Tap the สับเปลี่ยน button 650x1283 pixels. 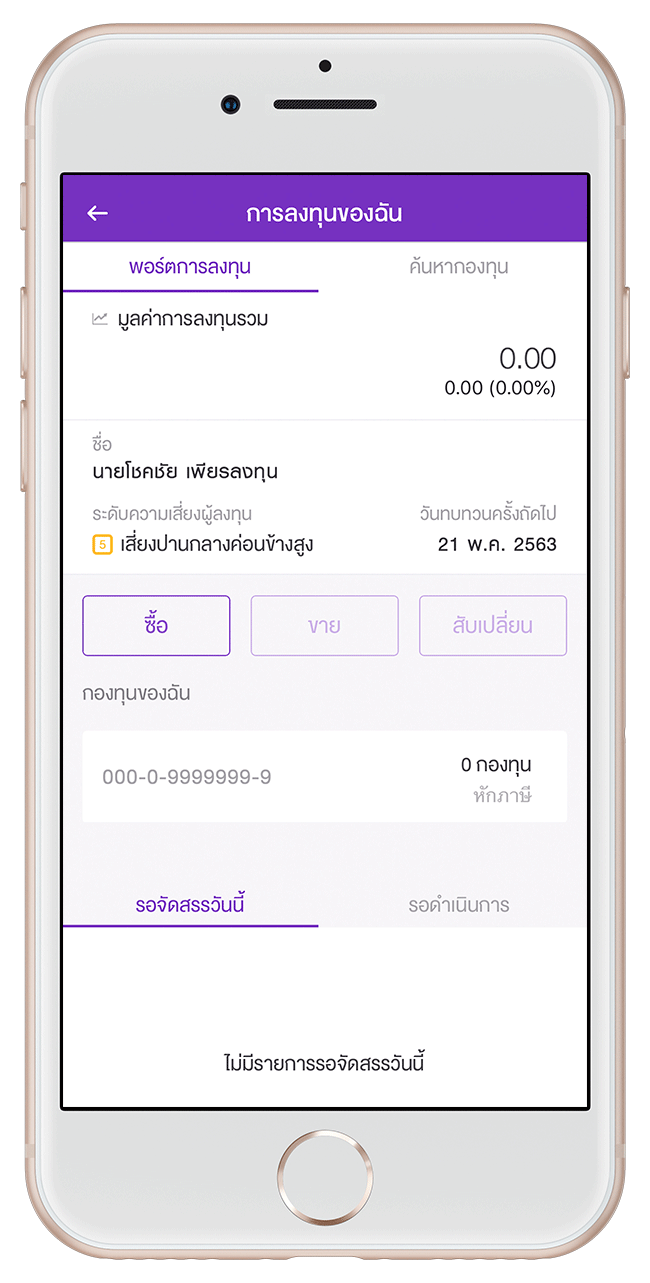click(493, 626)
